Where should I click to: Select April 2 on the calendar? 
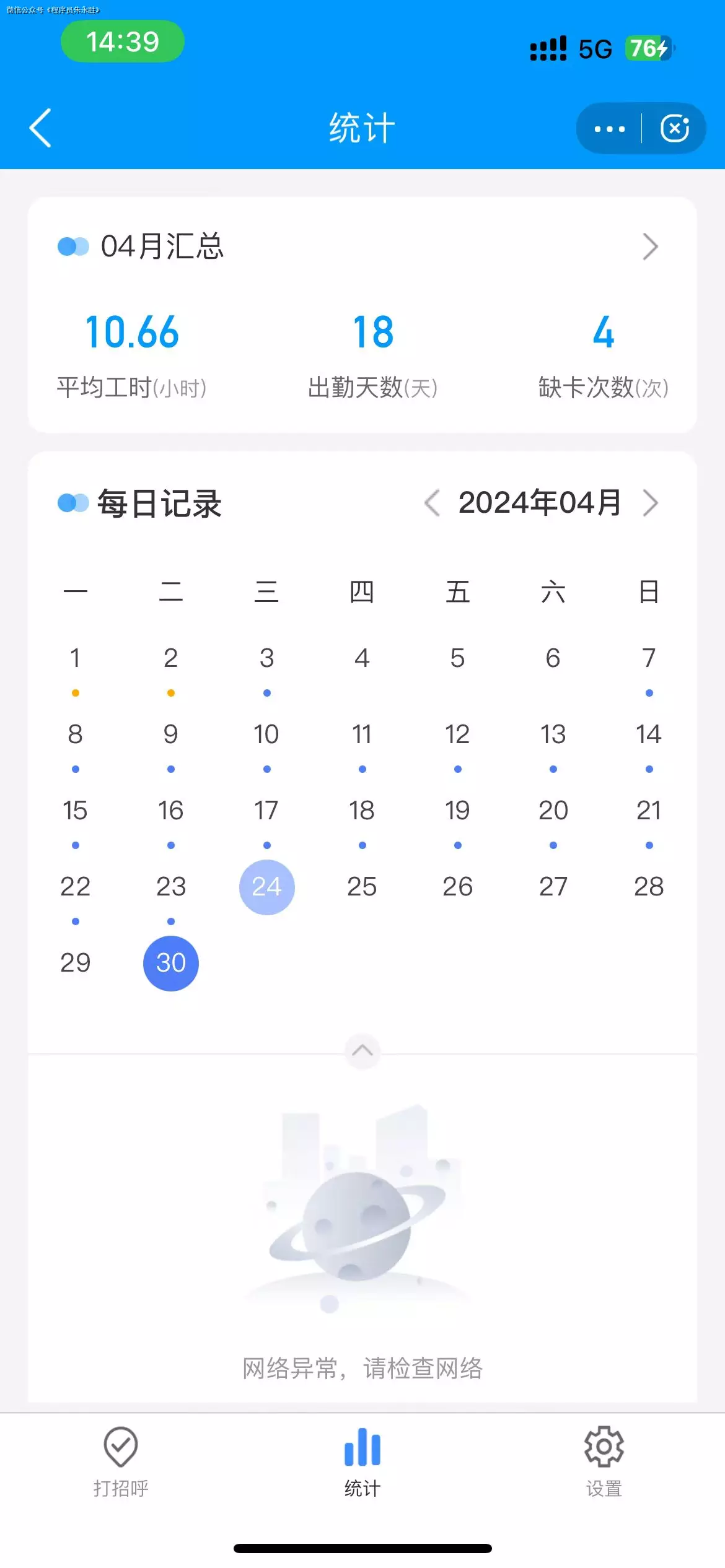click(170, 658)
